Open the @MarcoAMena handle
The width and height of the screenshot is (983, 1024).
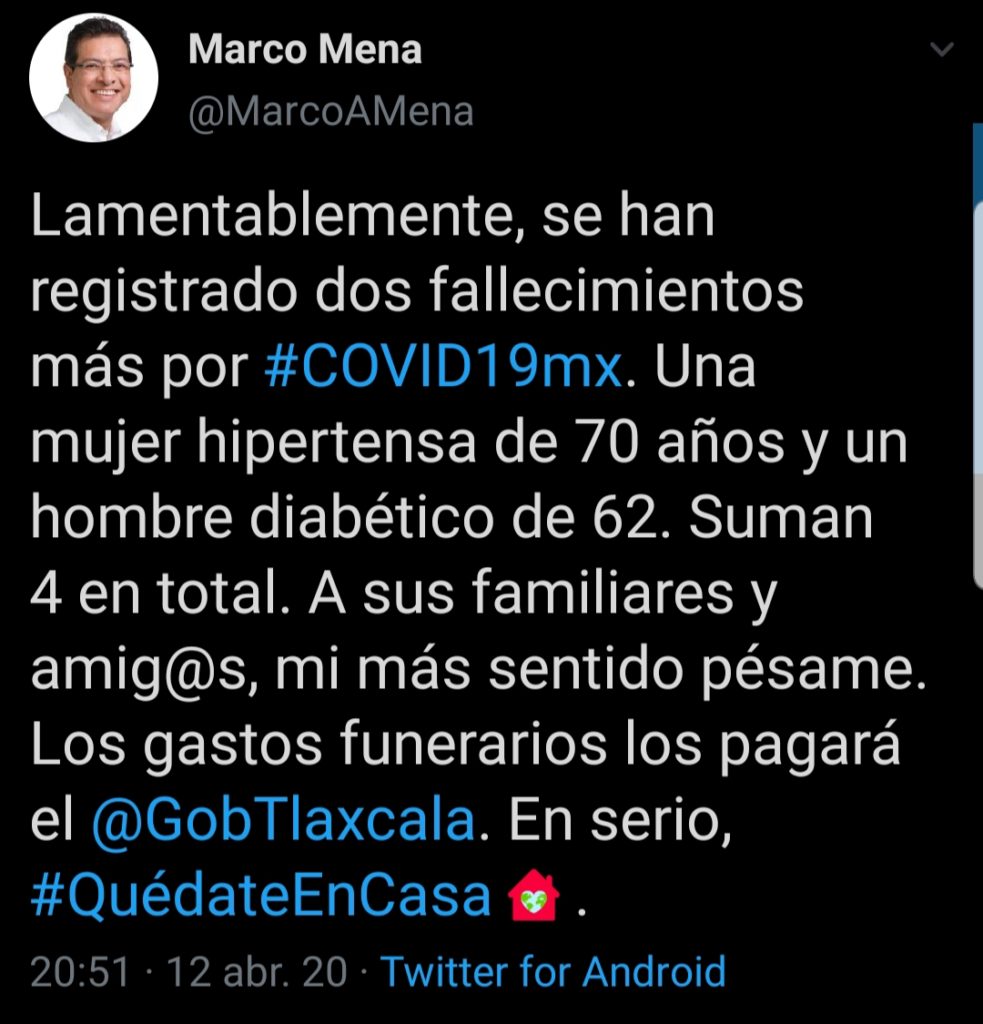tap(330, 111)
